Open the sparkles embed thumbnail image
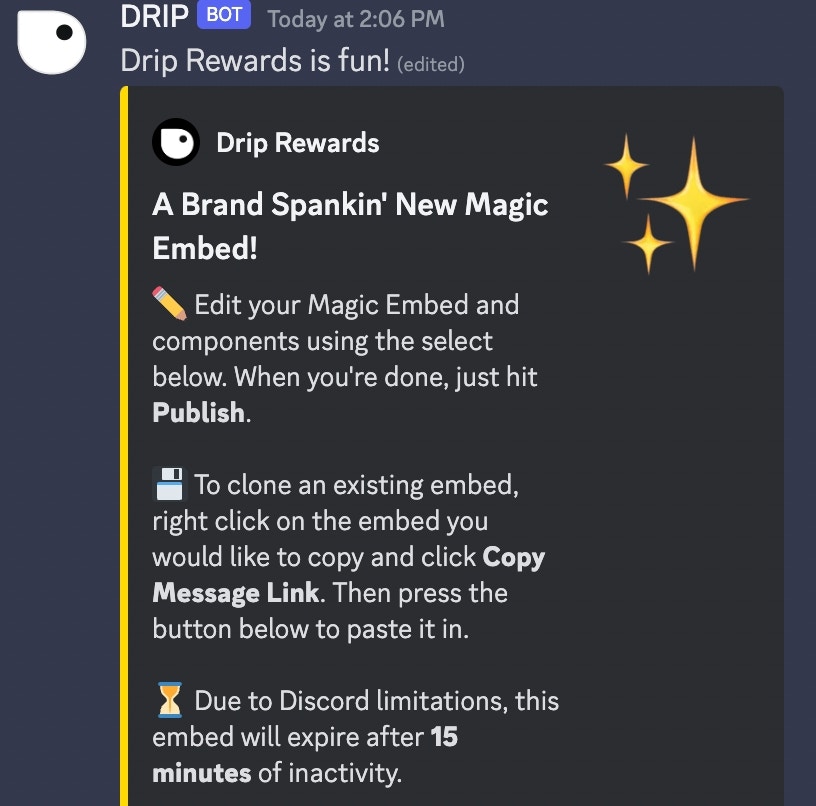Image resolution: width=816 pixels, height=806 pixels. point(677,203)
